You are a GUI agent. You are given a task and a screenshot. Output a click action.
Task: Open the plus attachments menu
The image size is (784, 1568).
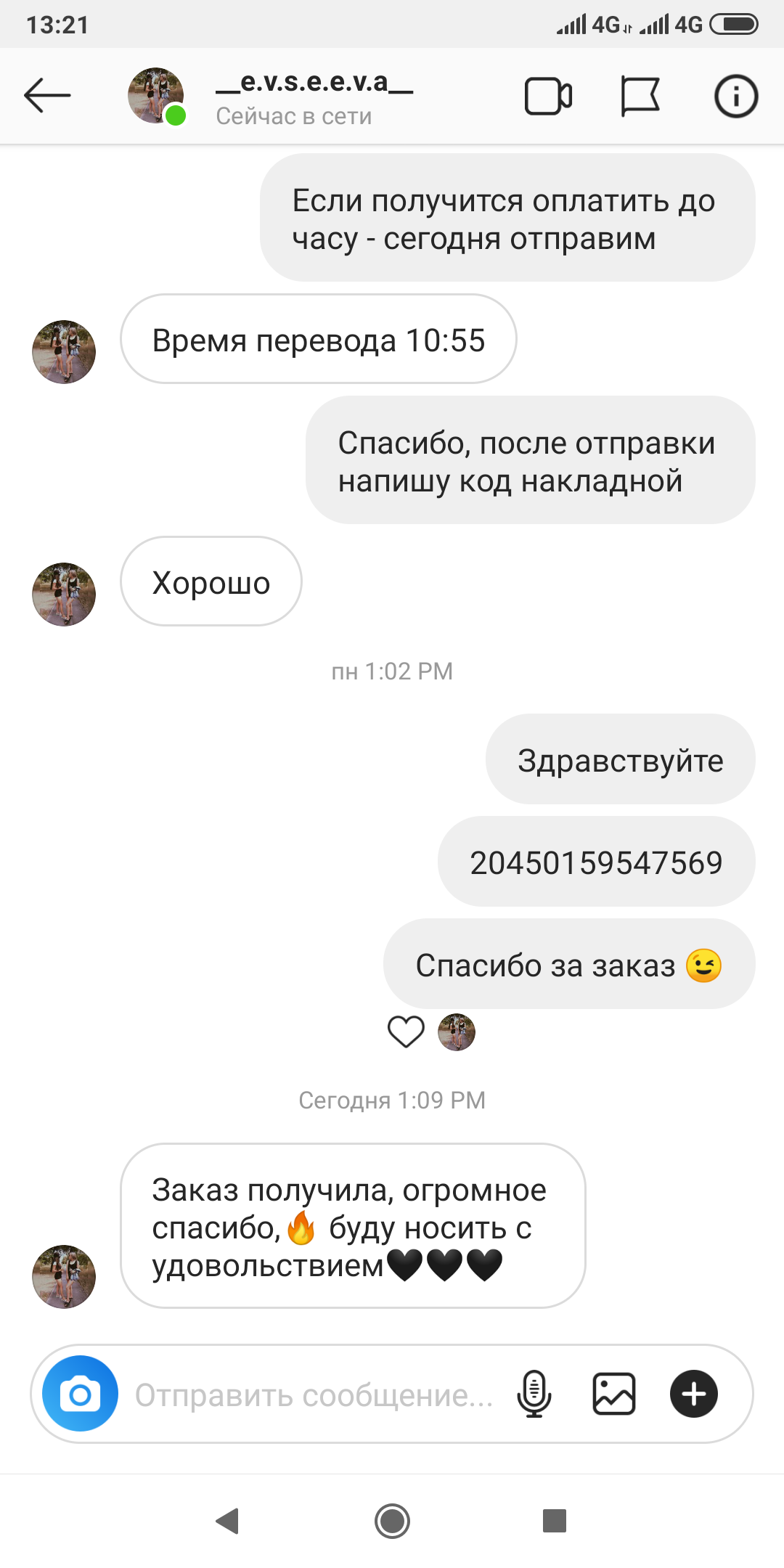pyautogui.click(x=694, y=1394)
